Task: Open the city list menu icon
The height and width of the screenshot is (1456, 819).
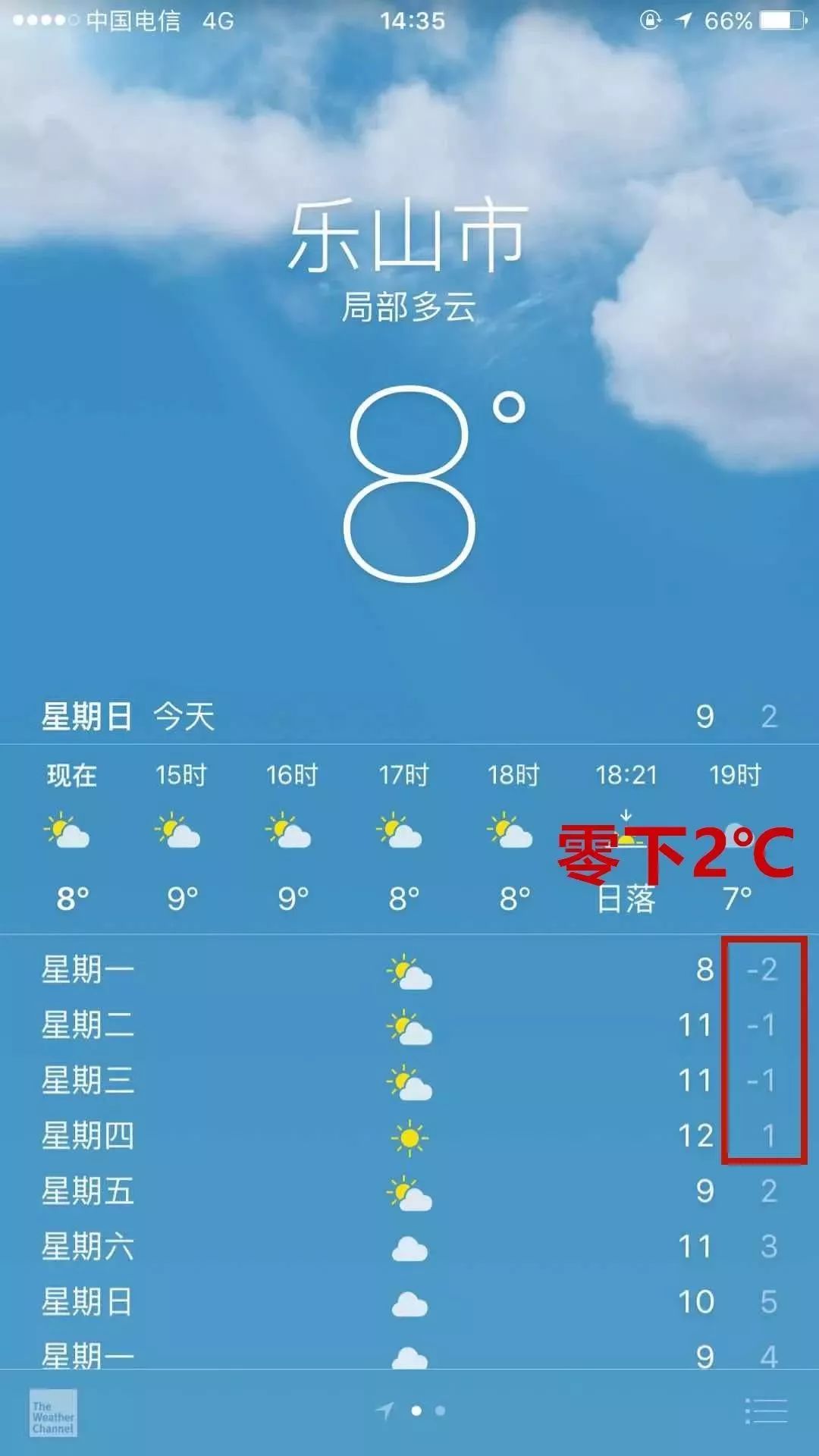Action: pyautogui.click(x=766, y=1411)
